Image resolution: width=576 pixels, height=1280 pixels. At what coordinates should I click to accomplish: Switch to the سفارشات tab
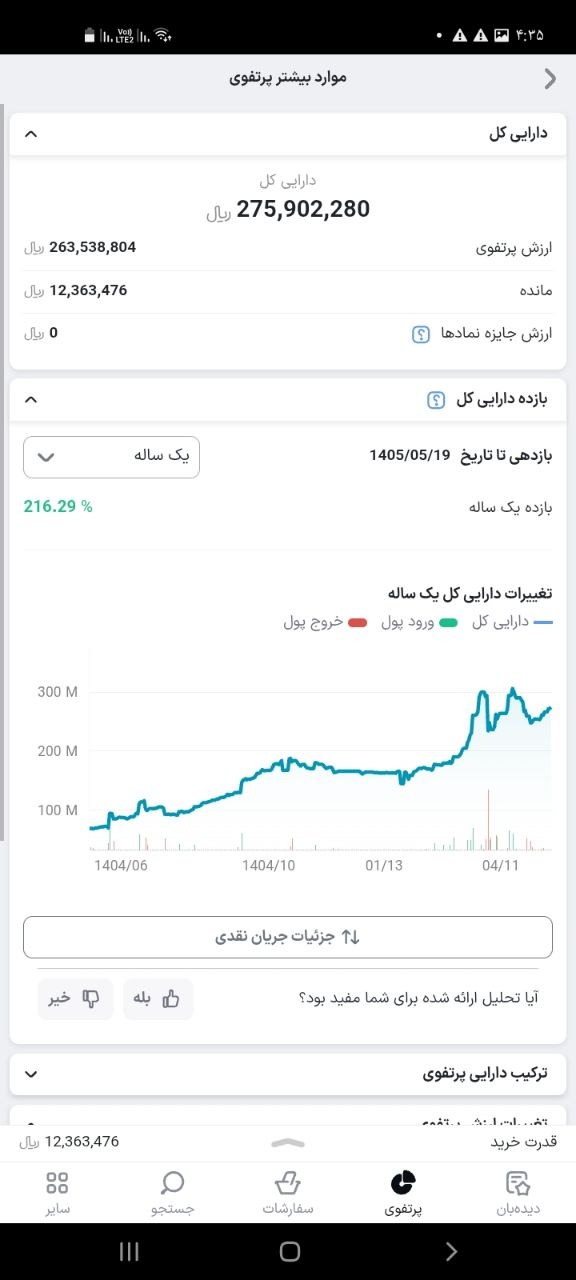(x=288, y=1192)
